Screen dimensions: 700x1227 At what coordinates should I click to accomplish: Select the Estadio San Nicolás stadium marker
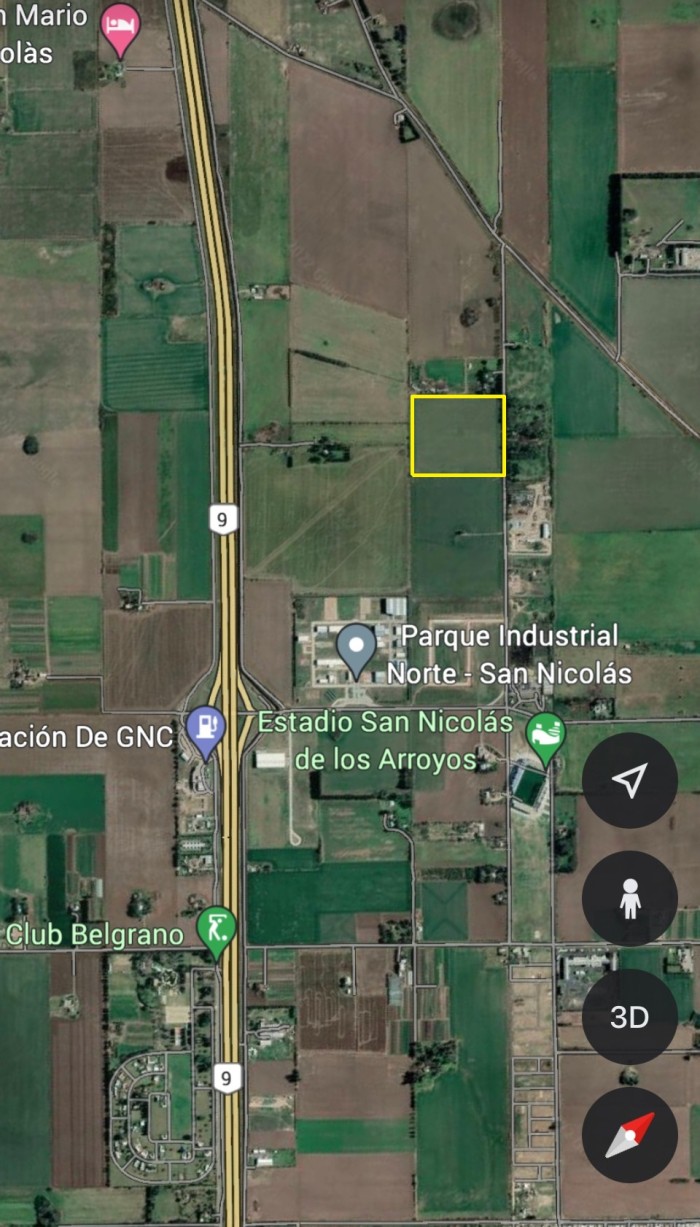[546, 737]
